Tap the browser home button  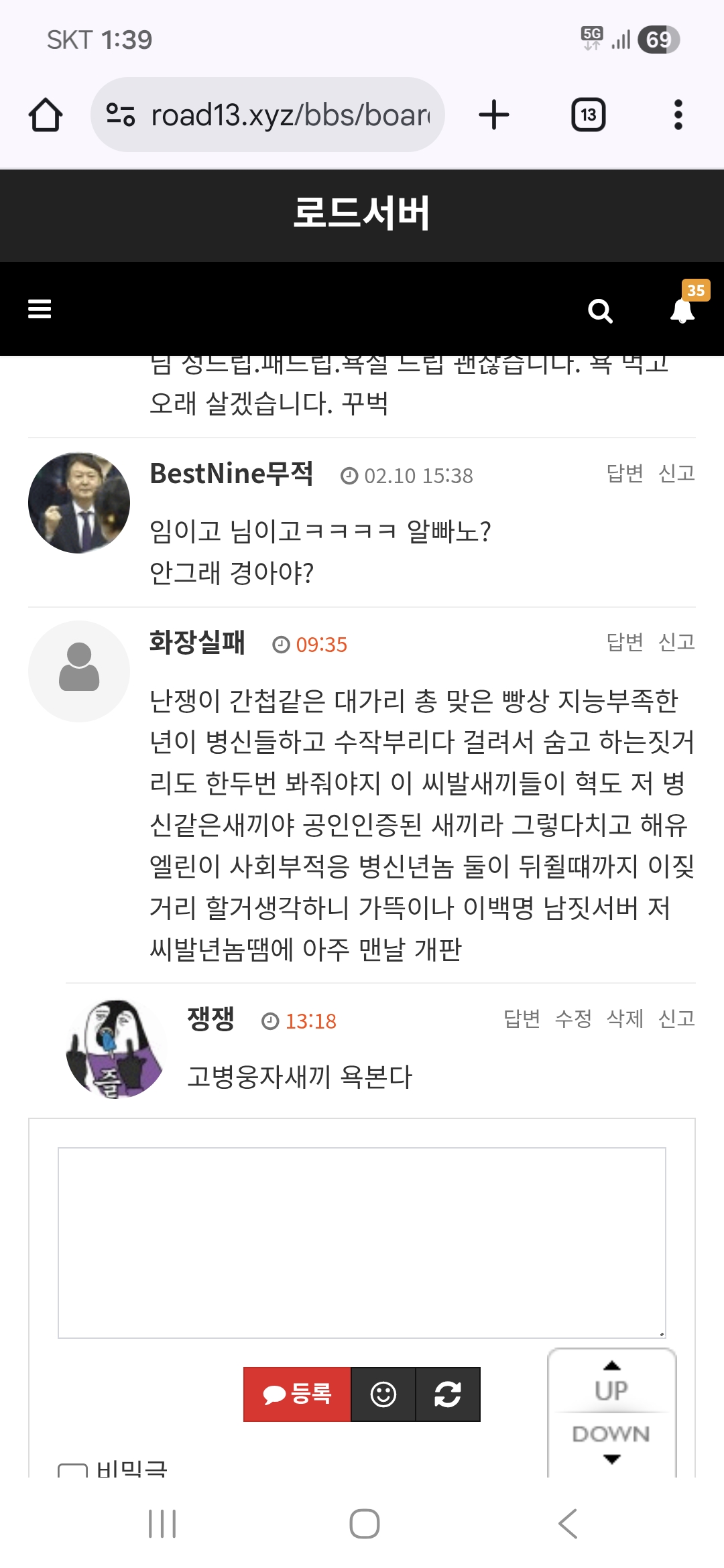point(46,115)
